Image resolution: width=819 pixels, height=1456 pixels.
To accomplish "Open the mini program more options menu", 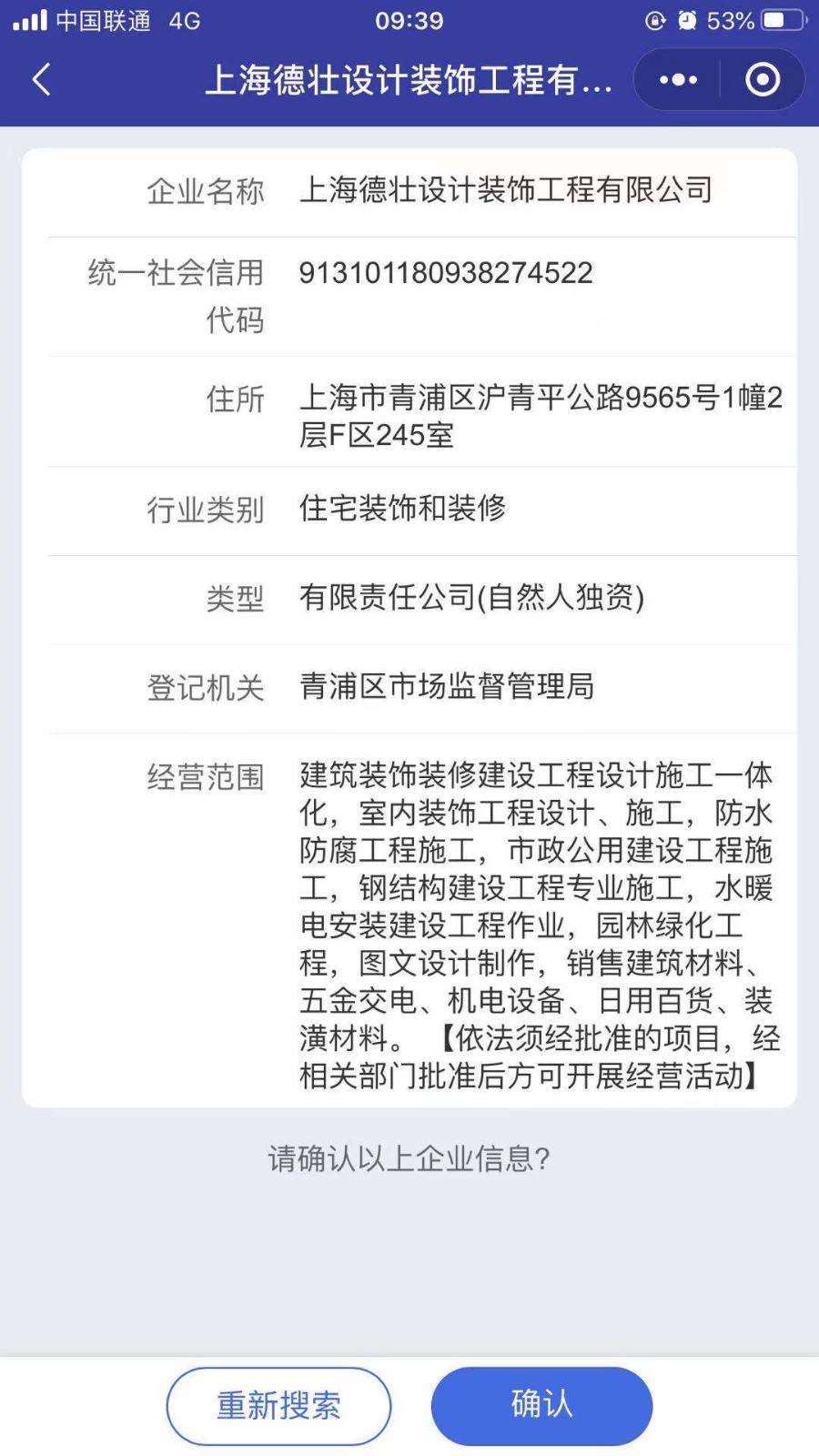I will (x=678, y=80).
